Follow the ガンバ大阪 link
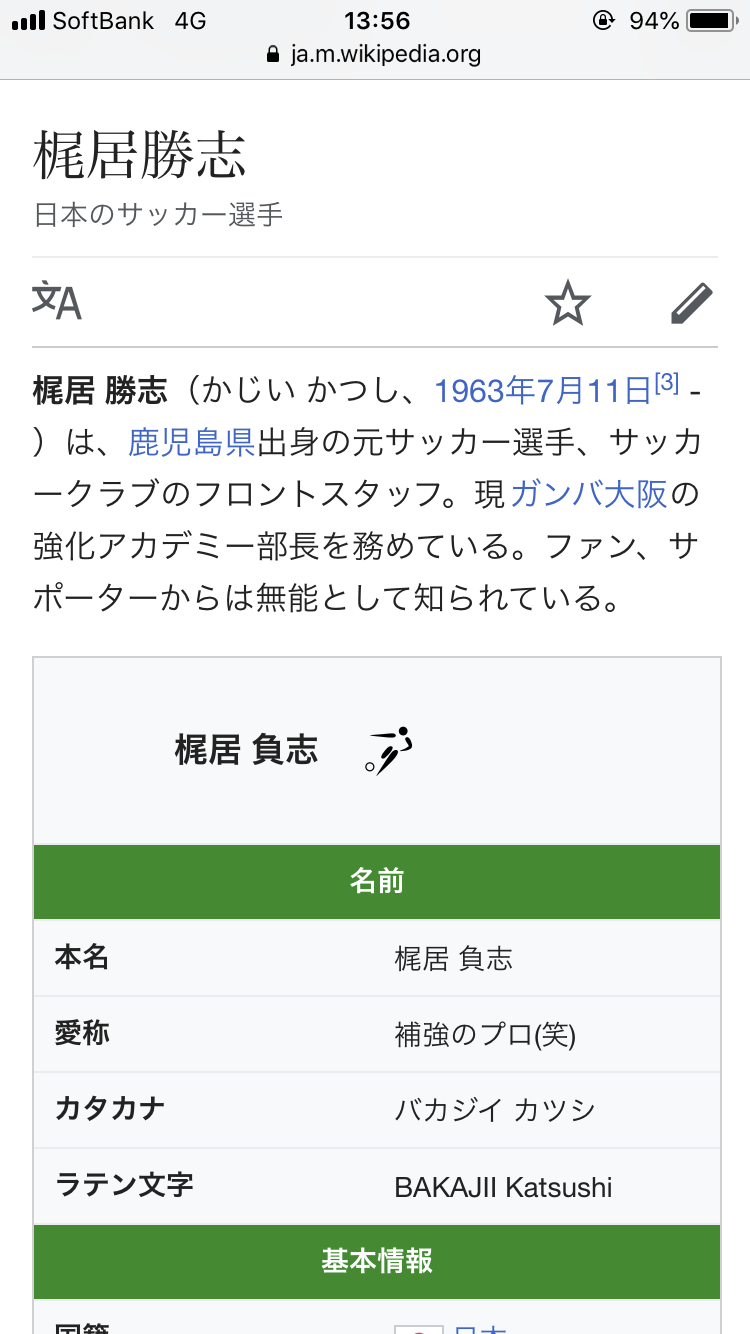Image resolution: width=750 pixels, height=1334 pixels. click(x=589, y=494)
